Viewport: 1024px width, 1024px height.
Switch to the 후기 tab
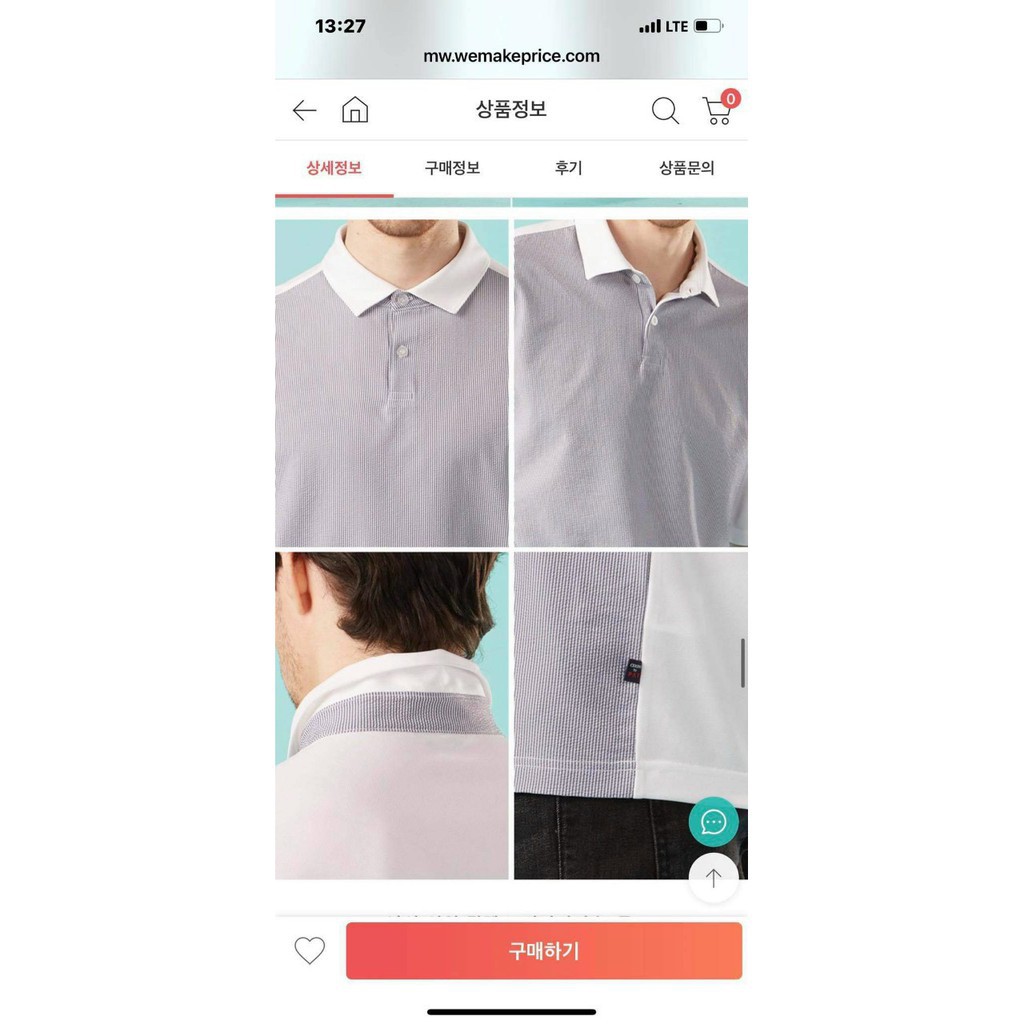point(569,168)
